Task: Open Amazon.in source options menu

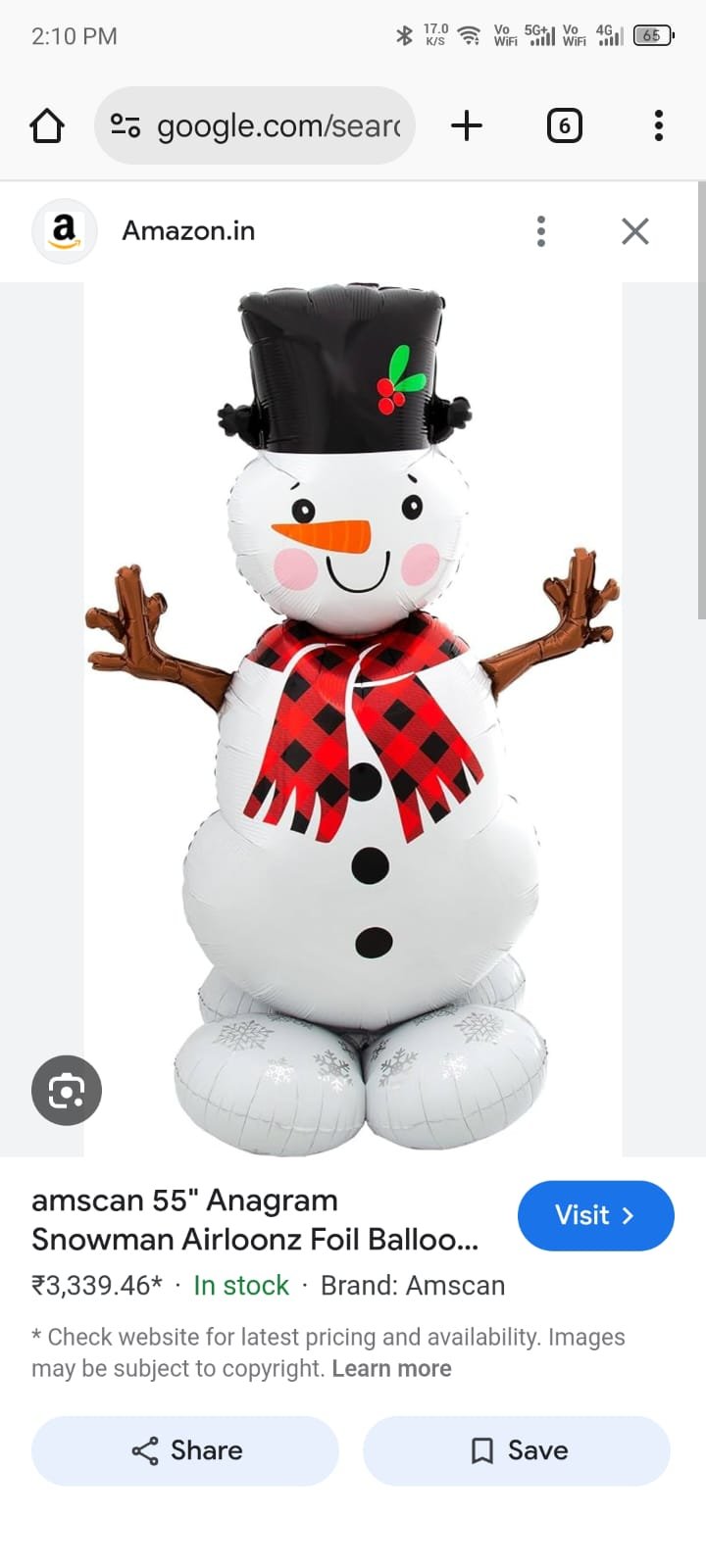Action: tap(540, 231)
